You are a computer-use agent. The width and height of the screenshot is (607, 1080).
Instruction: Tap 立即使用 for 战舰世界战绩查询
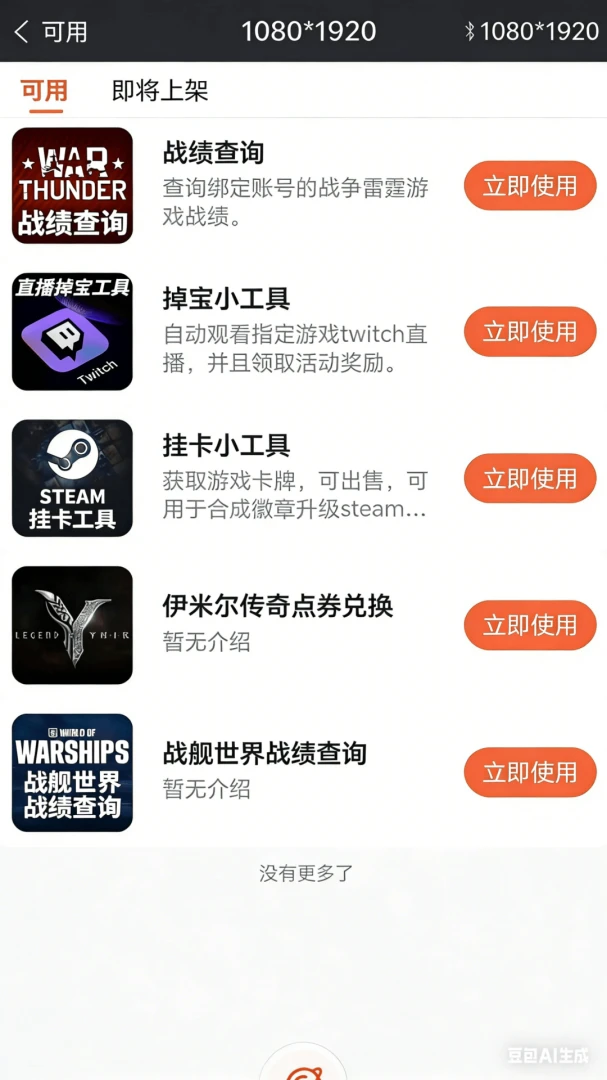point(530,772)
